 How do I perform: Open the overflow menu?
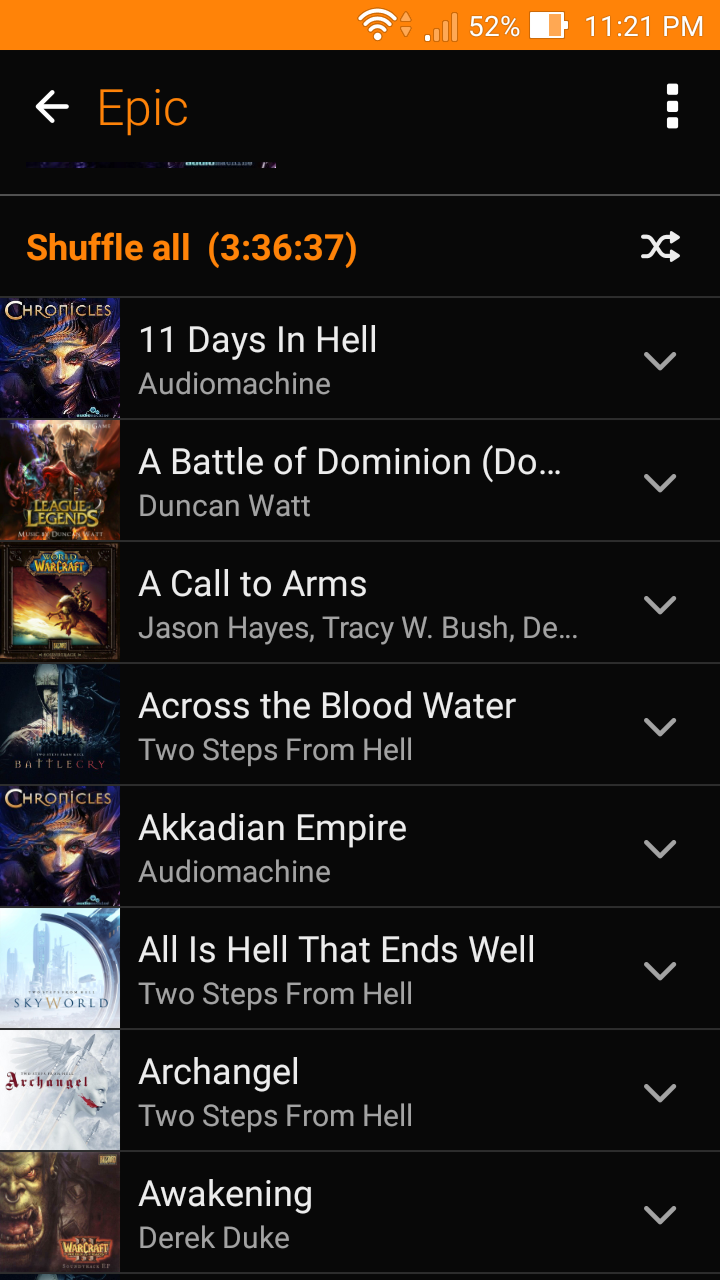tap(672, 107)
